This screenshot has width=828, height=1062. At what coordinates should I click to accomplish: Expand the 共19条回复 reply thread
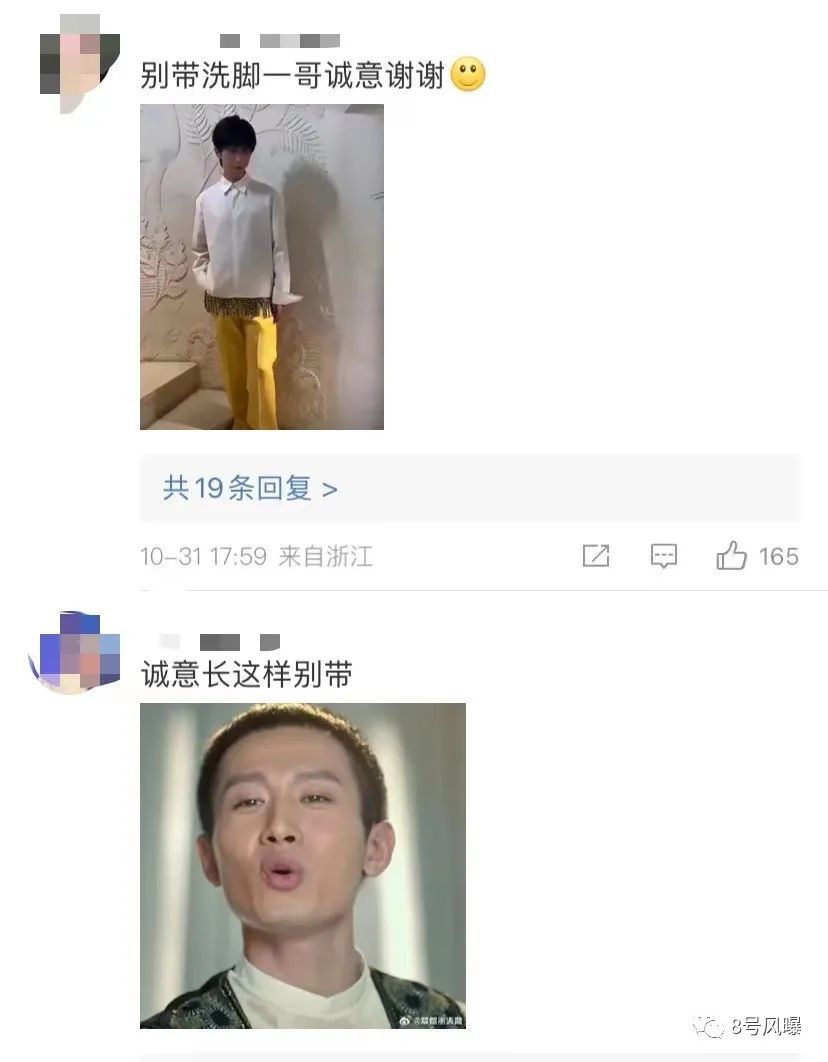[x=240, y=490]
